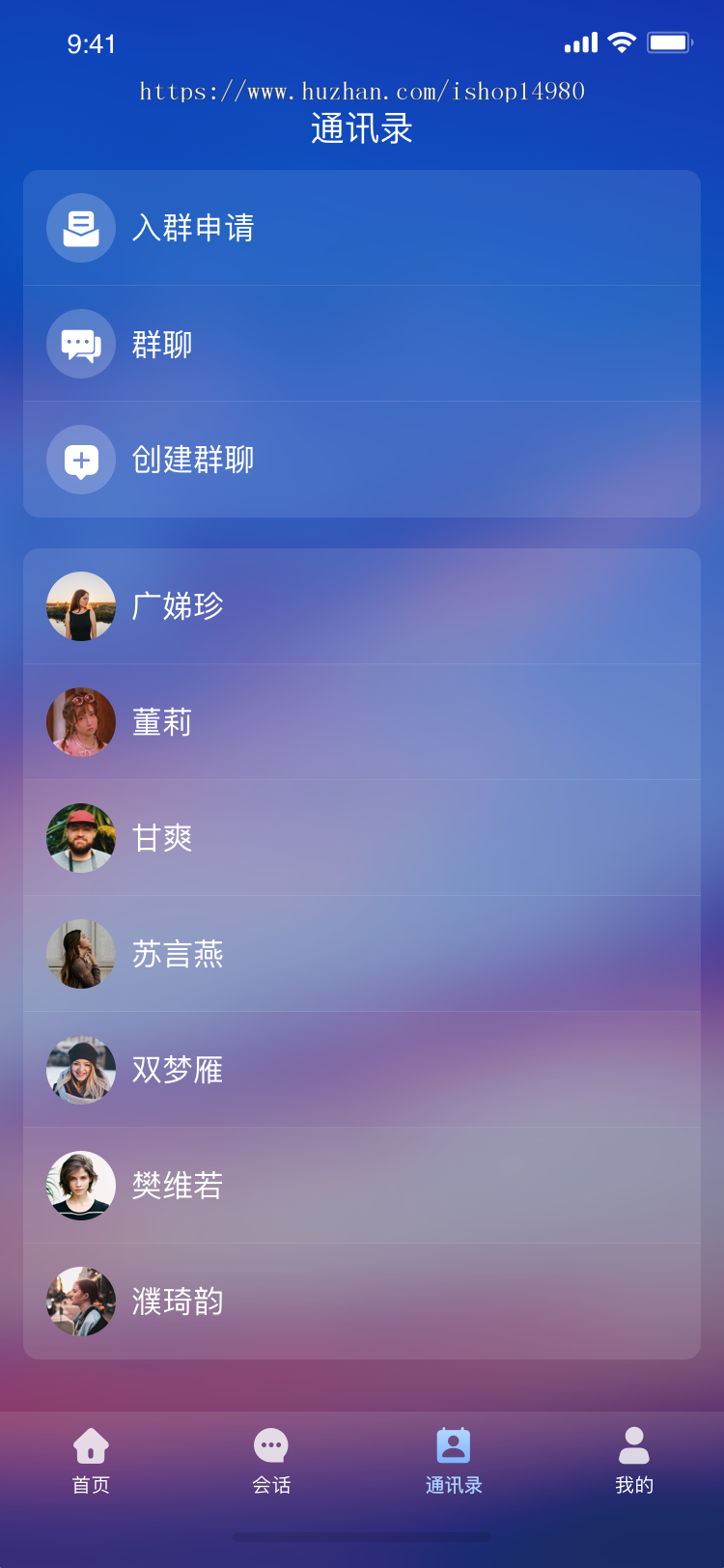Select the 会话 conversation icon

(271, 1444)
